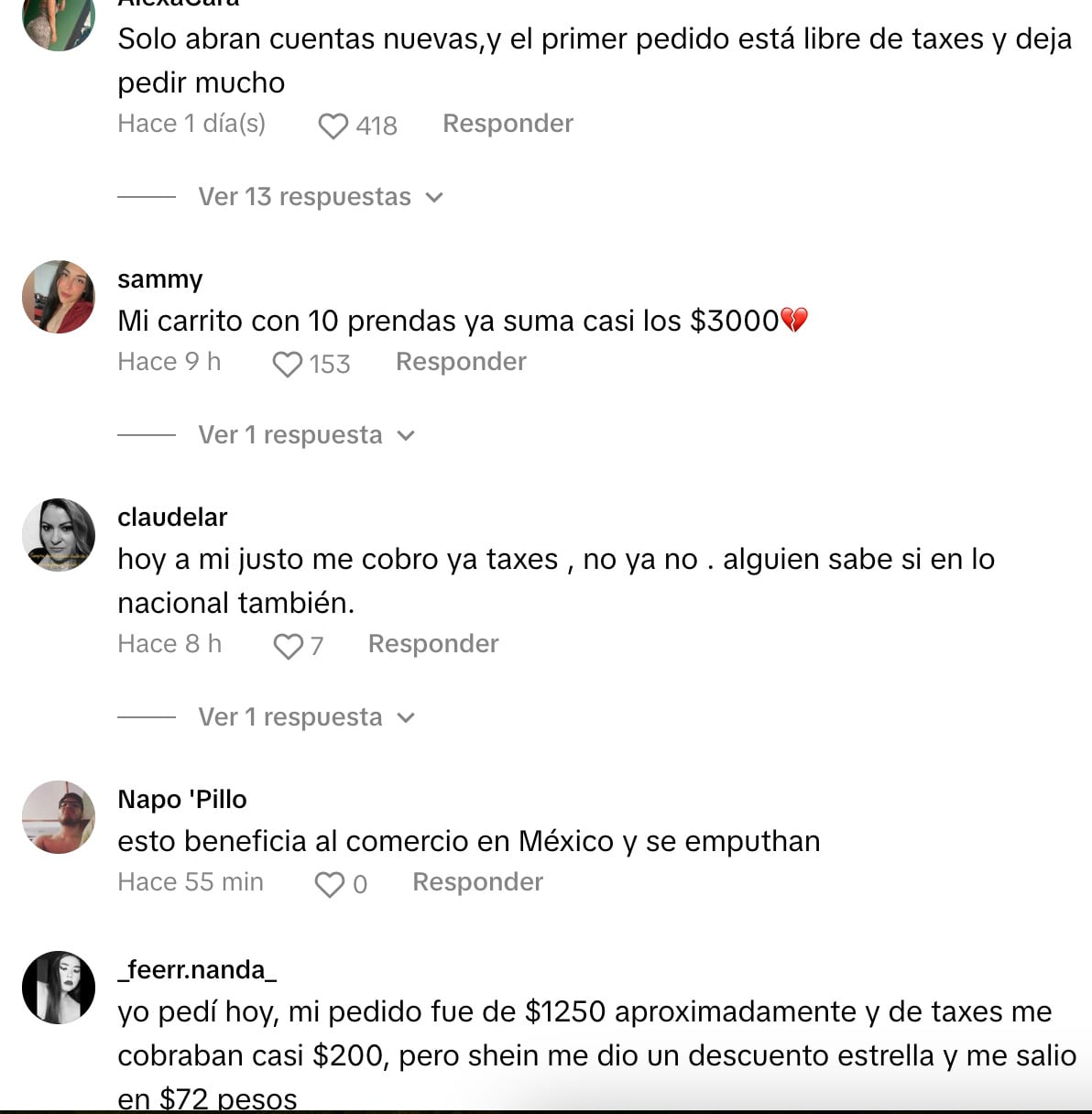View claudelar's profile via the username

[x=172, y=517]
